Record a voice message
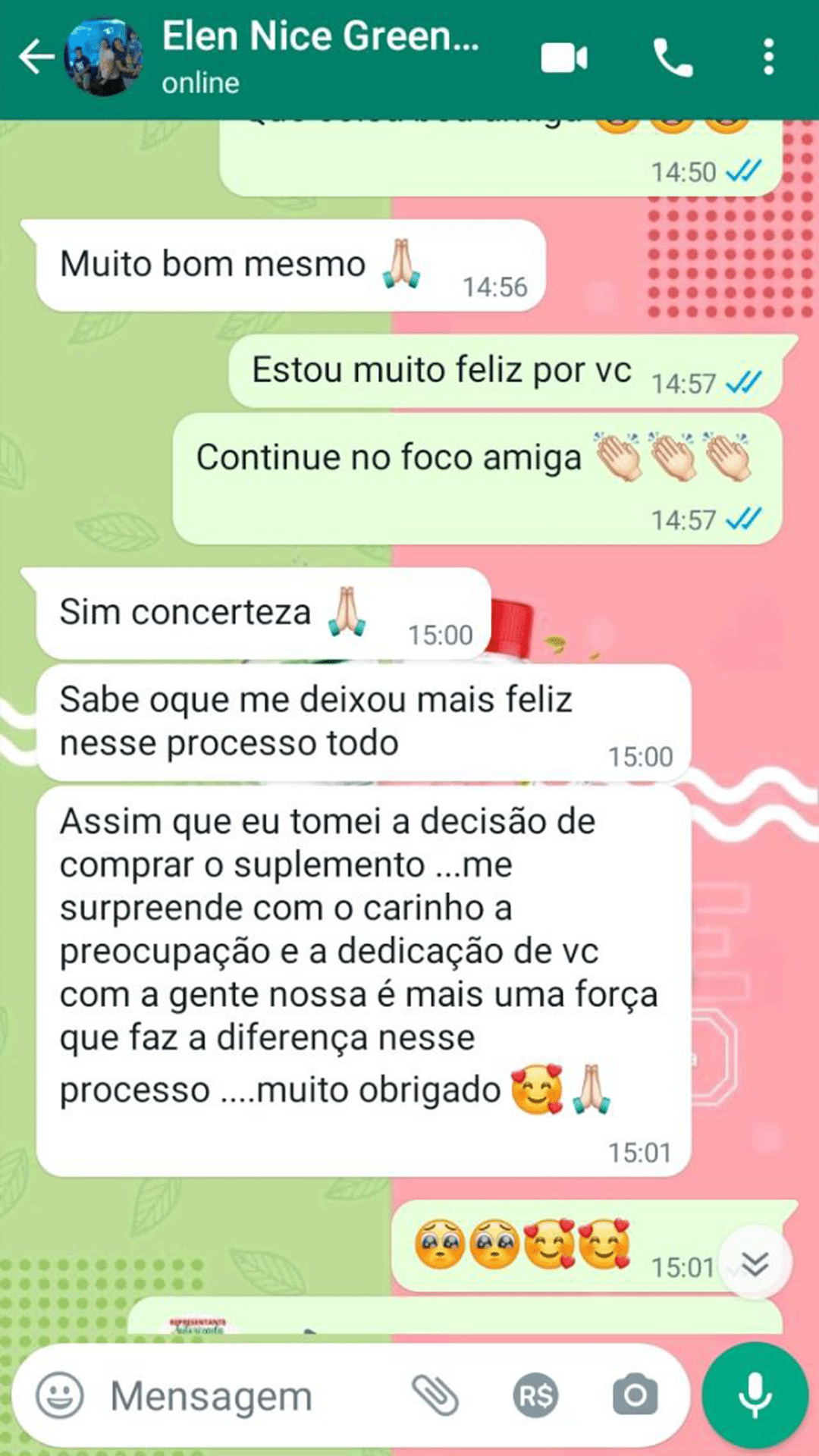The height and width of the screenshot is (1456, 819). pos(755,1395)
